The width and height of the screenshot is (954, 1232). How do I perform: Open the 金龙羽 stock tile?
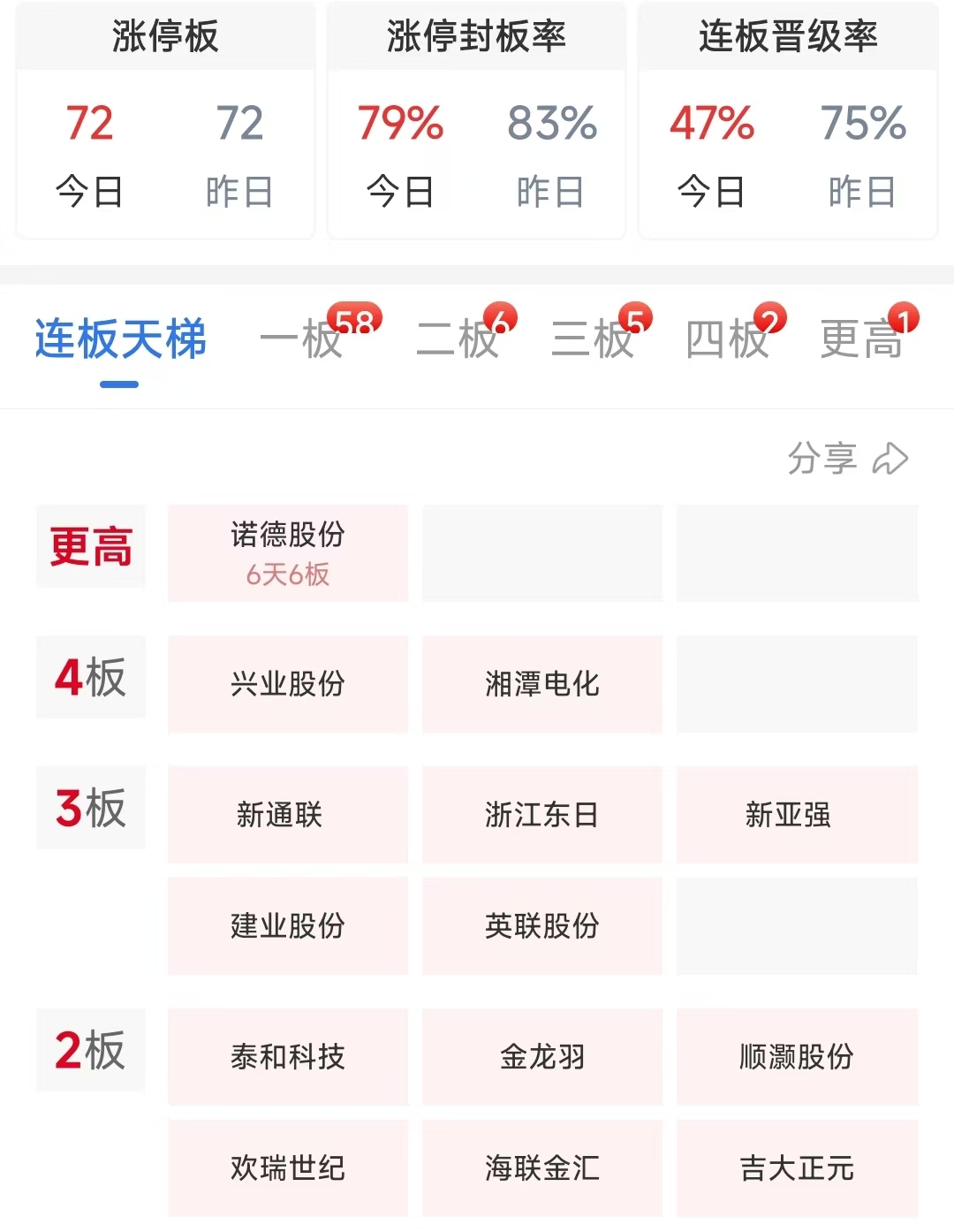pyautogui.click(x=542, y=1057)
